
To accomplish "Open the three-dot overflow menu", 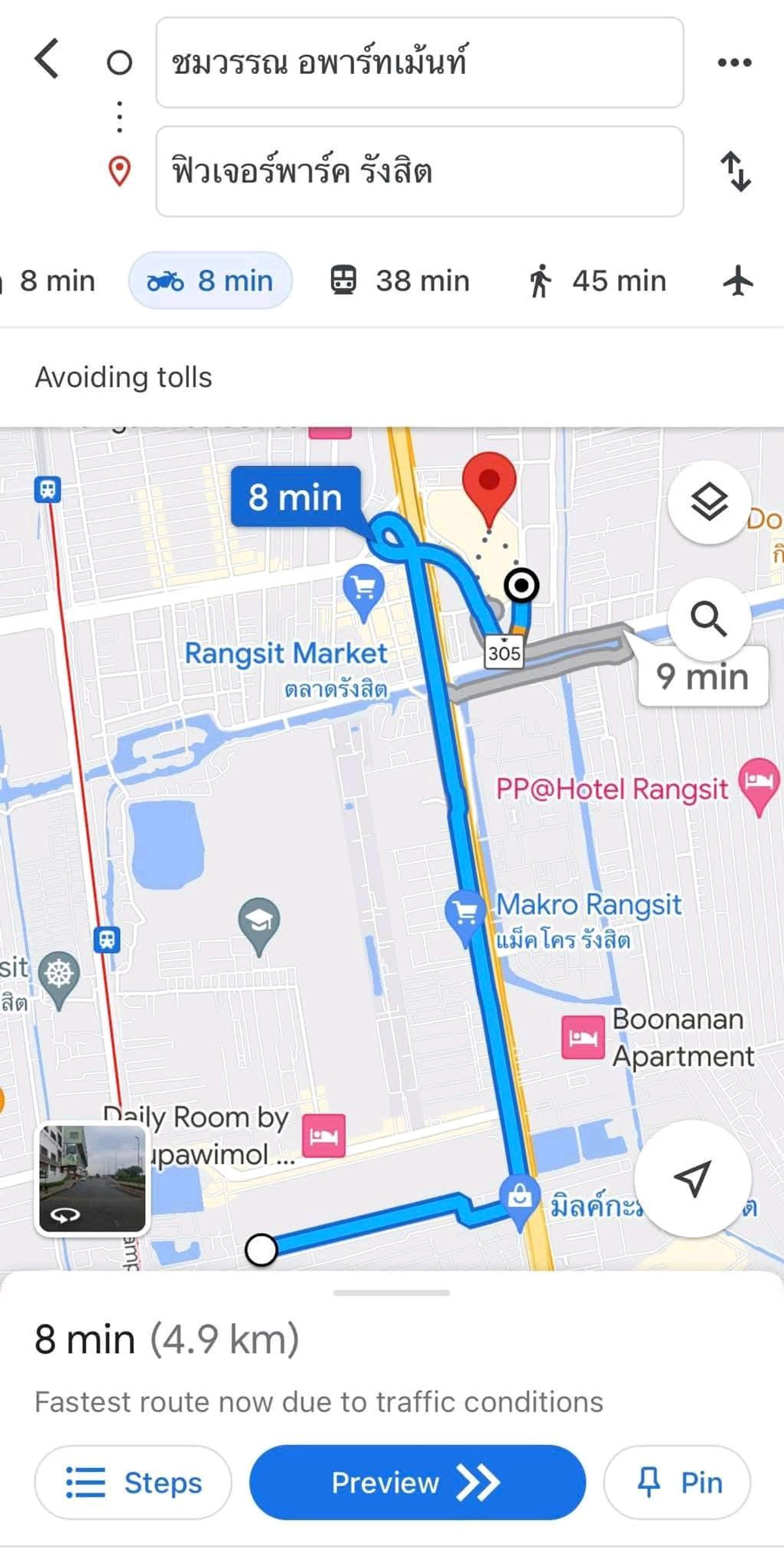I will click(734, 63).
